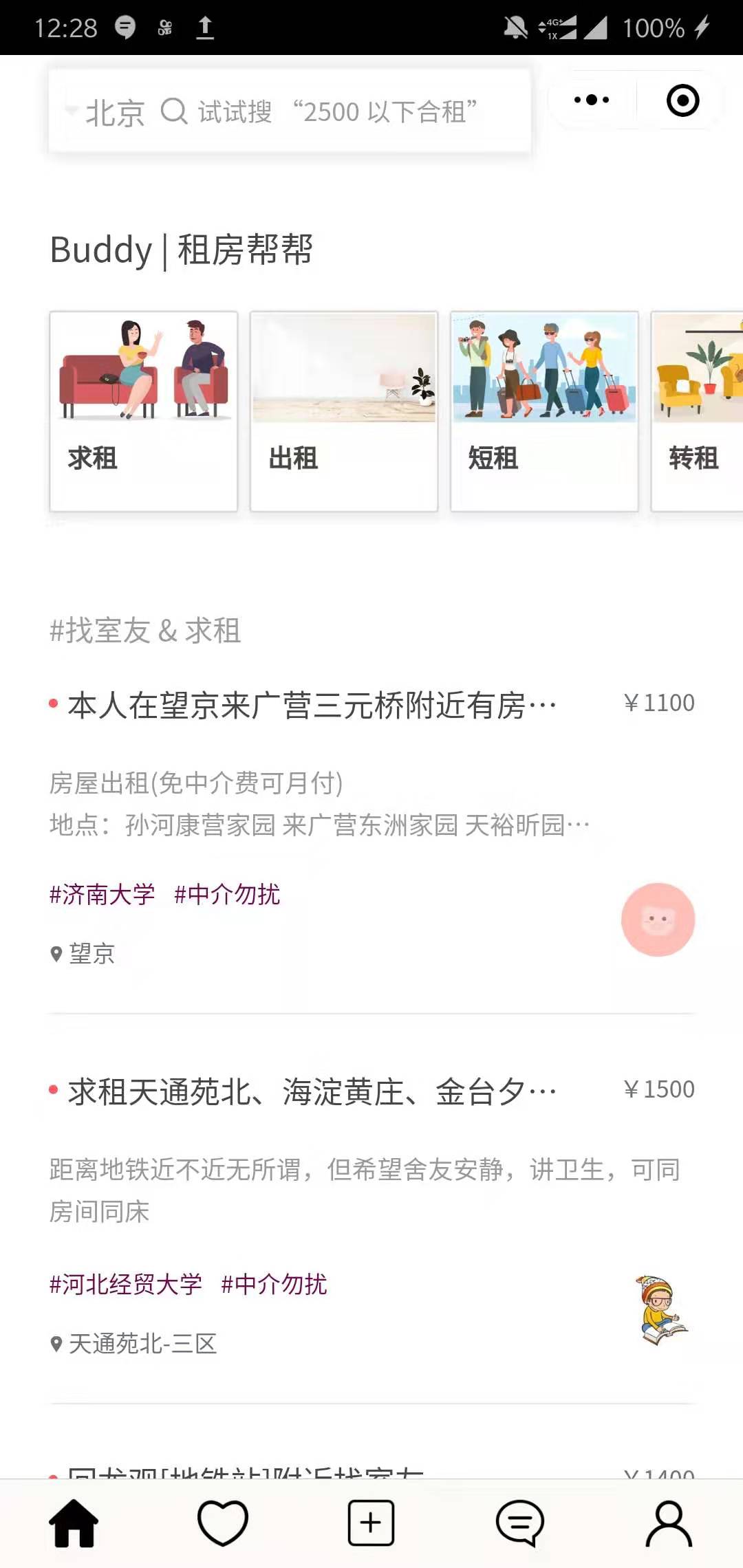Open the 求租天通苑北 listing
Viewport: 743px width, 1568px height.
pyautogui.click(x=313, y=1092)
